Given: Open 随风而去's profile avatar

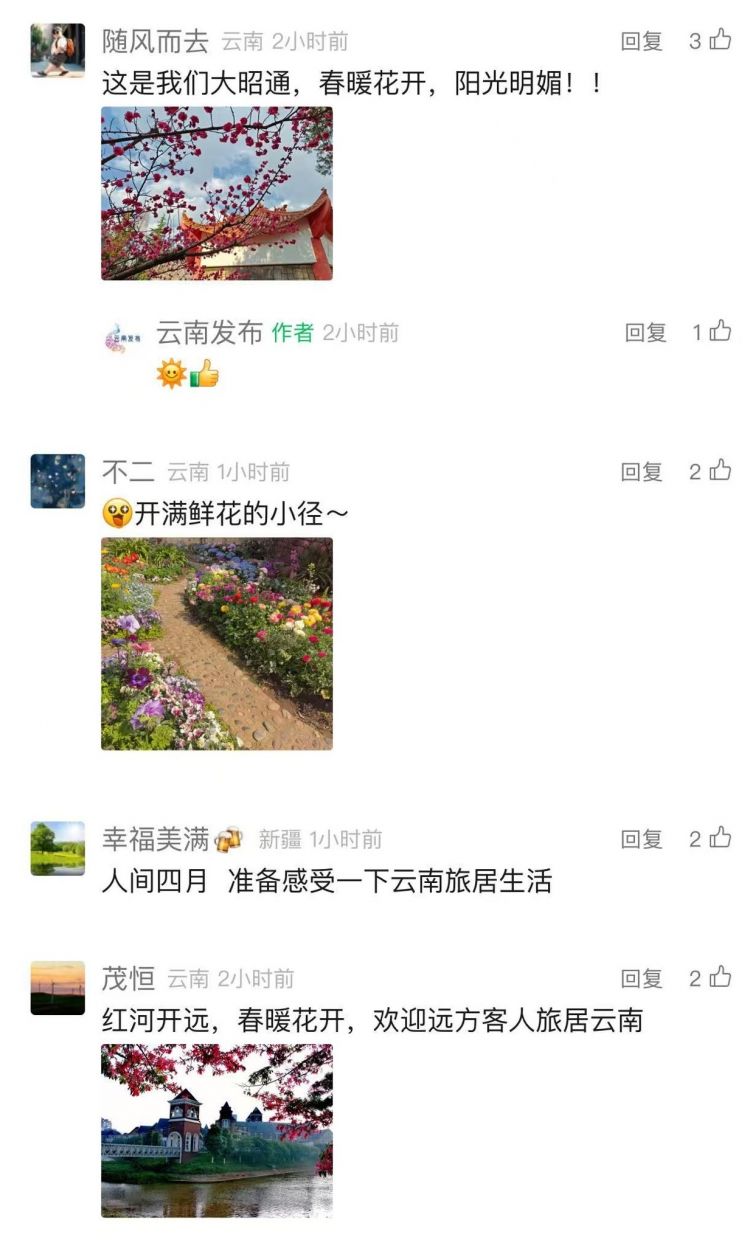Looking at the screenshot, I should point(58,50).
